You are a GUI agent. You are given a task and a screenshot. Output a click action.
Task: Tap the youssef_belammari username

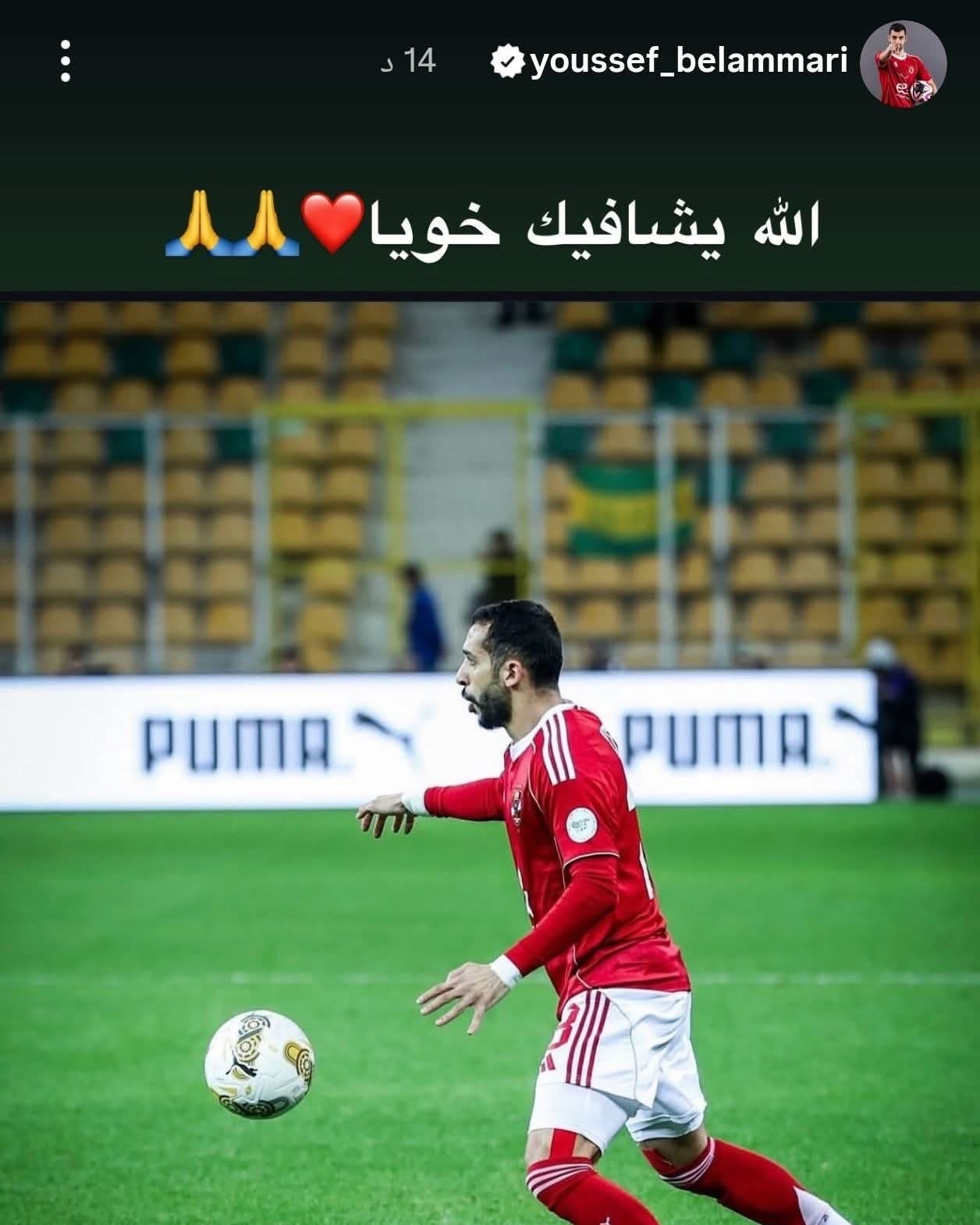(x=687, y=62)
